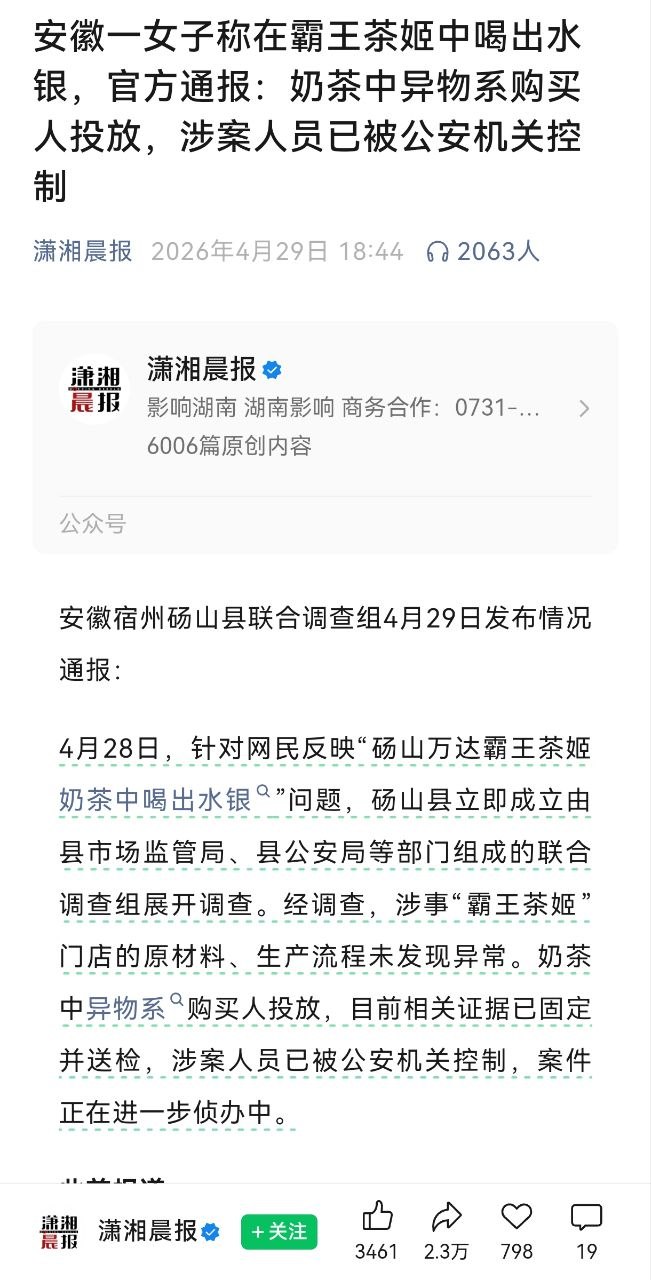
Task: Tap the heart icon with 798
Action: click(516, 1217)
